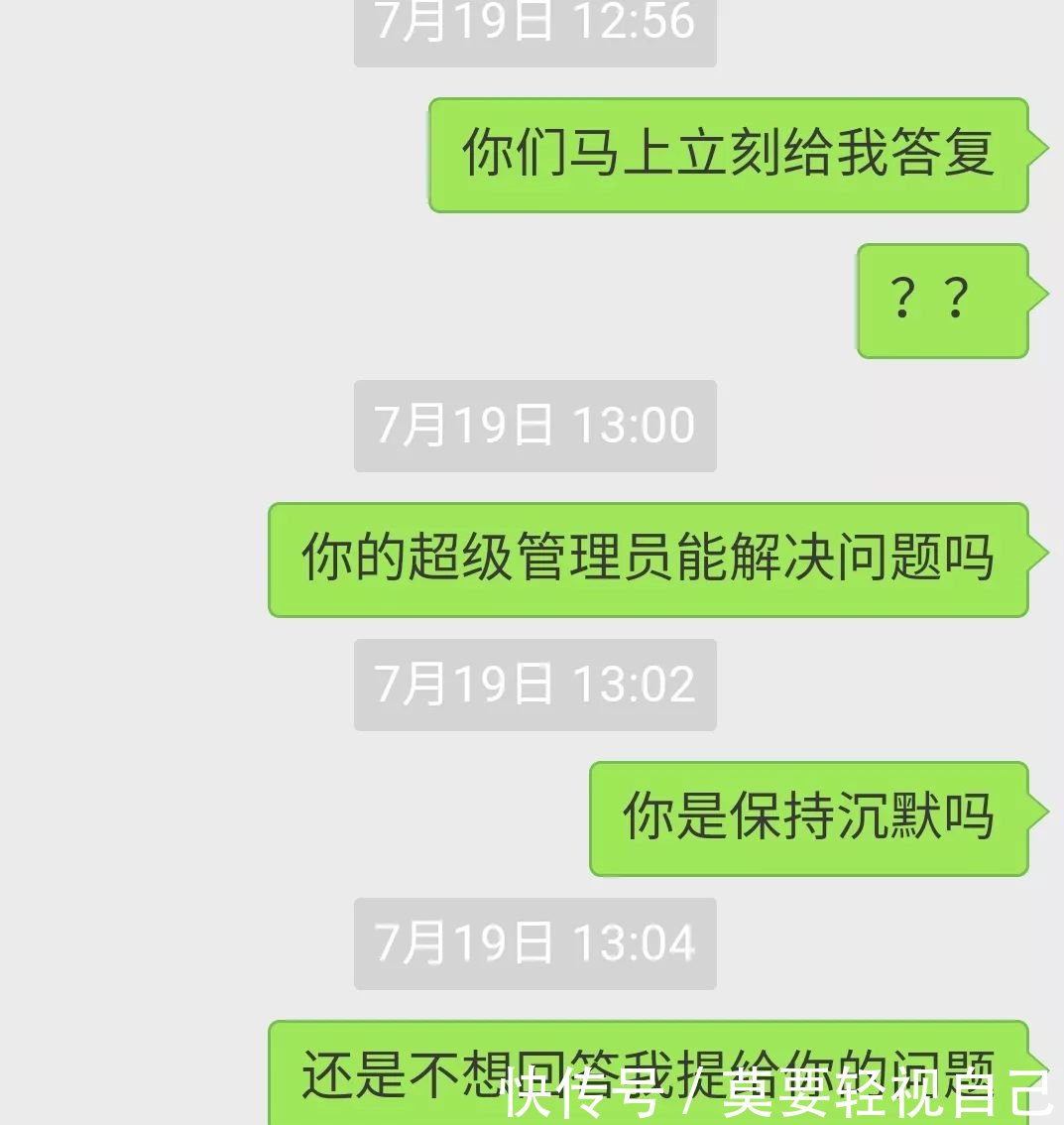Click the "7月19日 13:00" timestamp
Viewport: 1064px width, 1125px height.
click(x=533, y=427)
